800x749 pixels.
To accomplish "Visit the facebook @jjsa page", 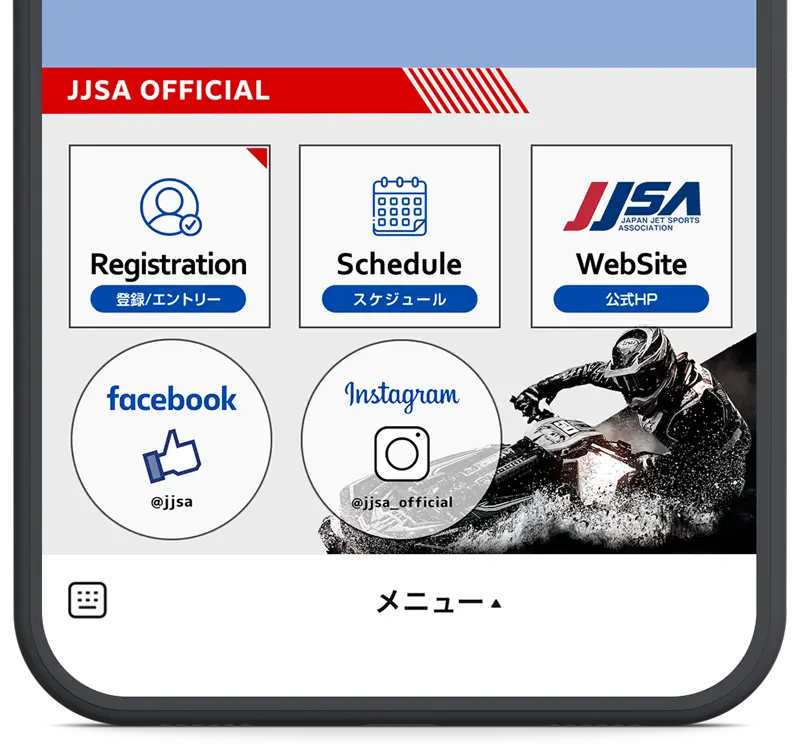I will [171, 440].
